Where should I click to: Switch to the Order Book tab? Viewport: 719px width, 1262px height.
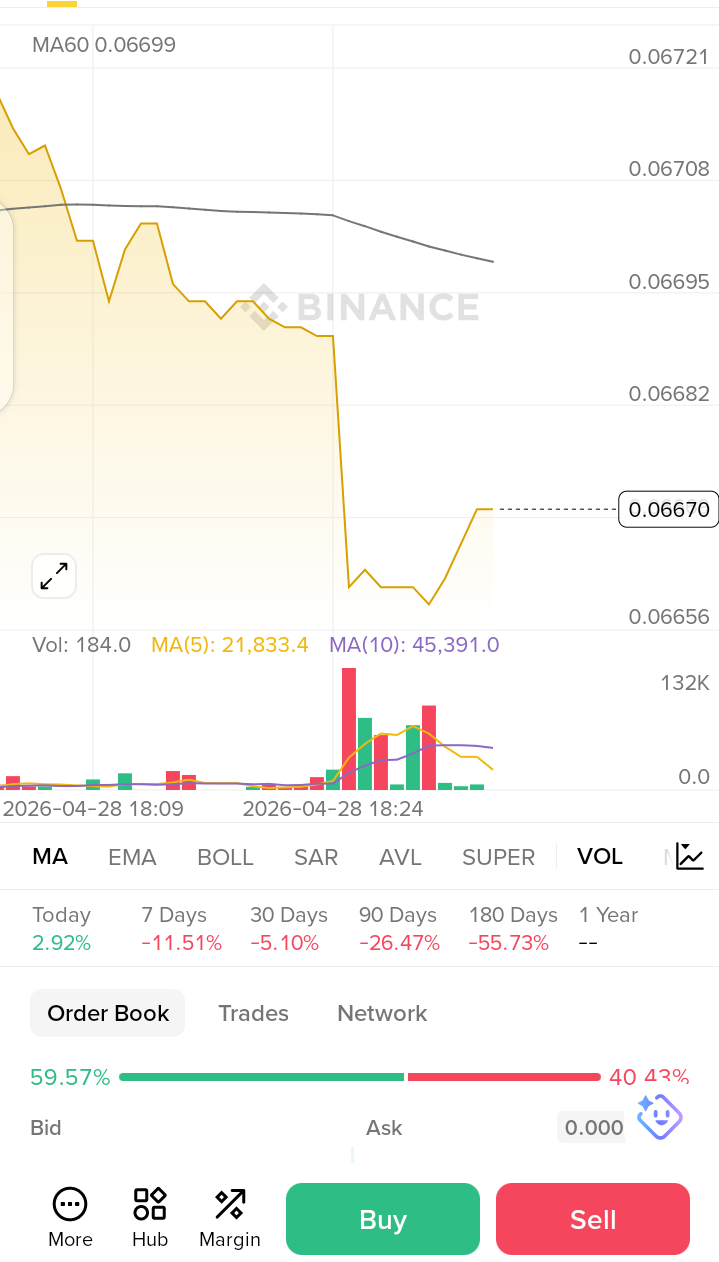(108, 1013)
